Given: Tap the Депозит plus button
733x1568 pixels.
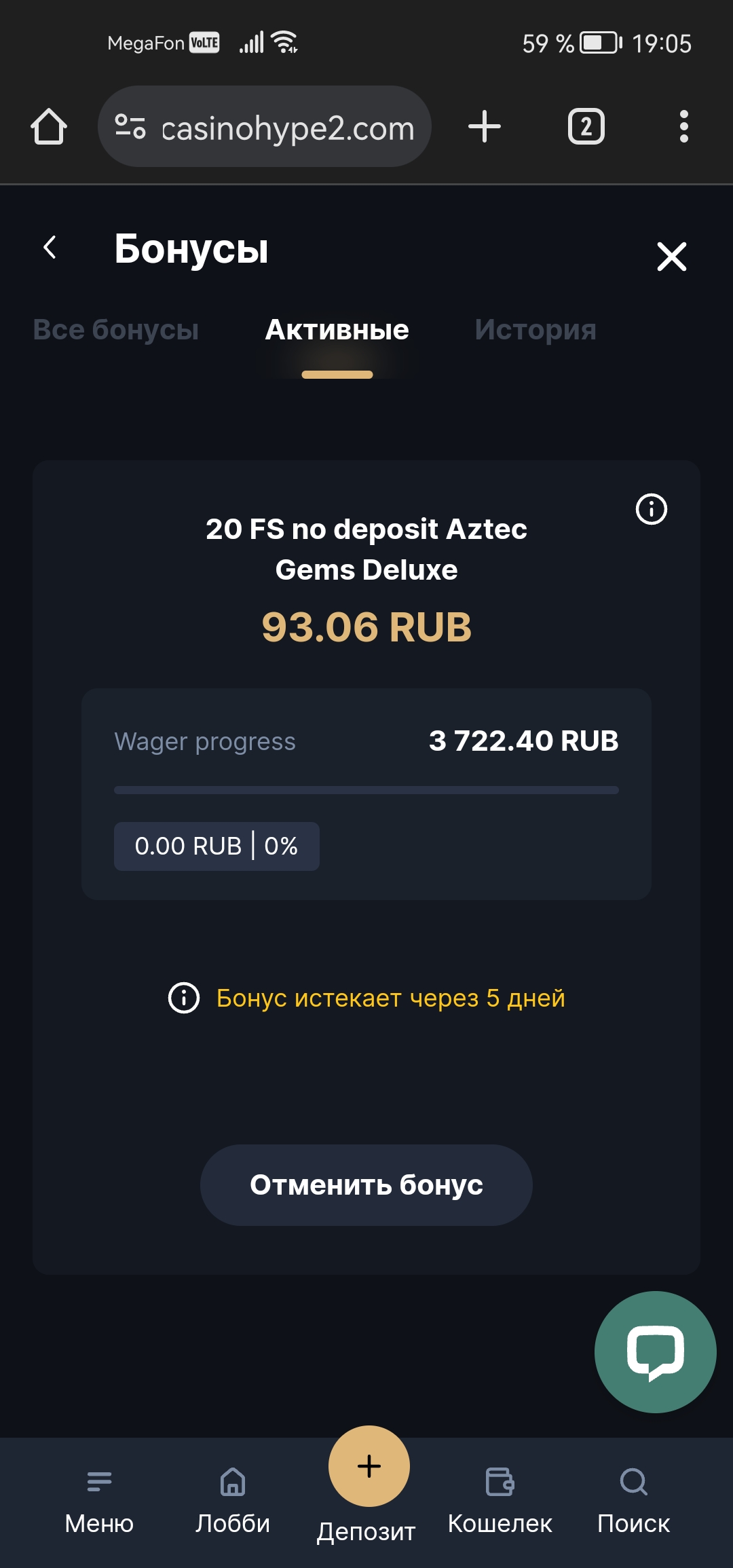Looking at the screenshot, I should (x=369, y=1466).
